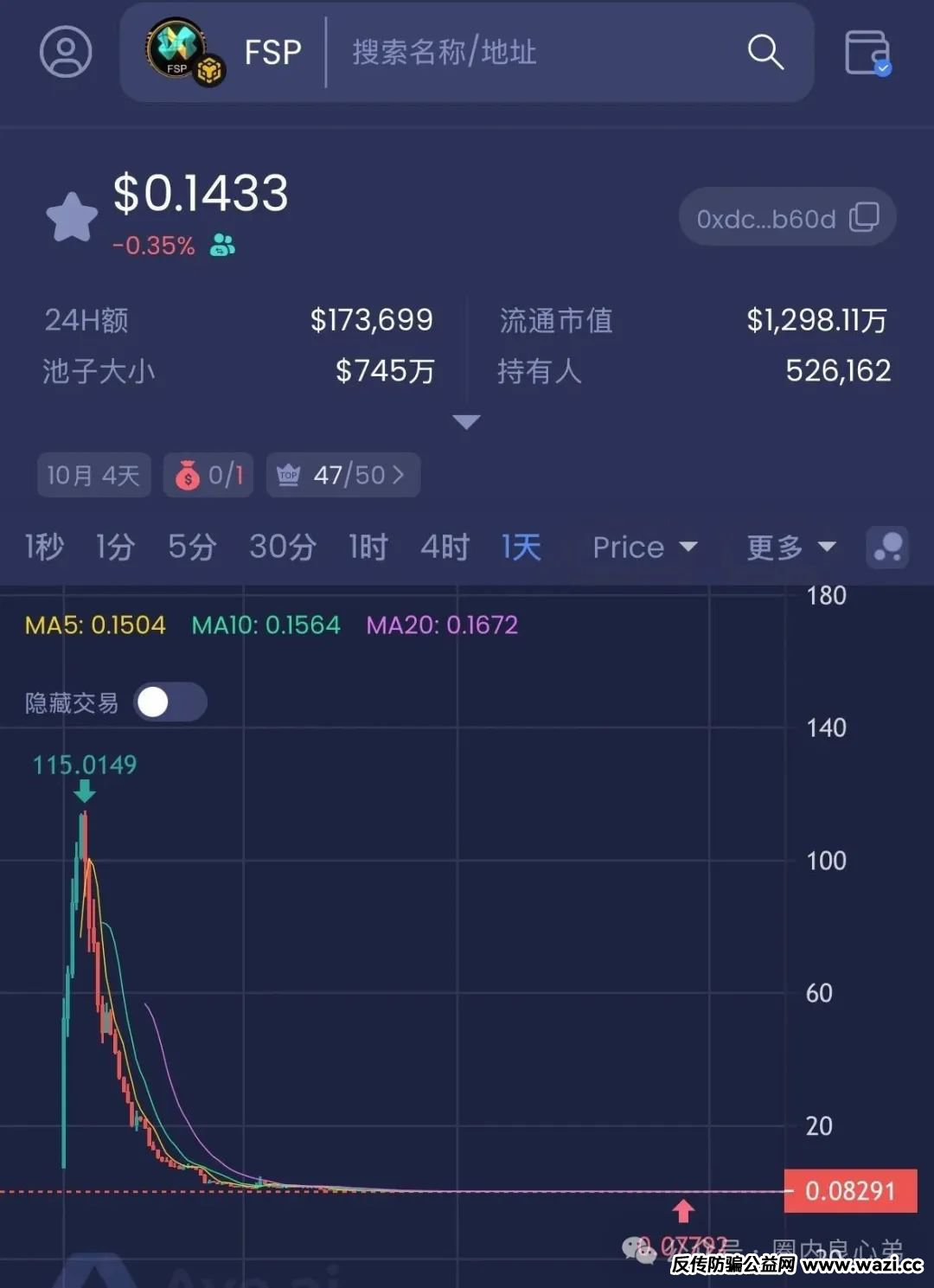
Task: Open the wallet icon
Action: point(867,53)
